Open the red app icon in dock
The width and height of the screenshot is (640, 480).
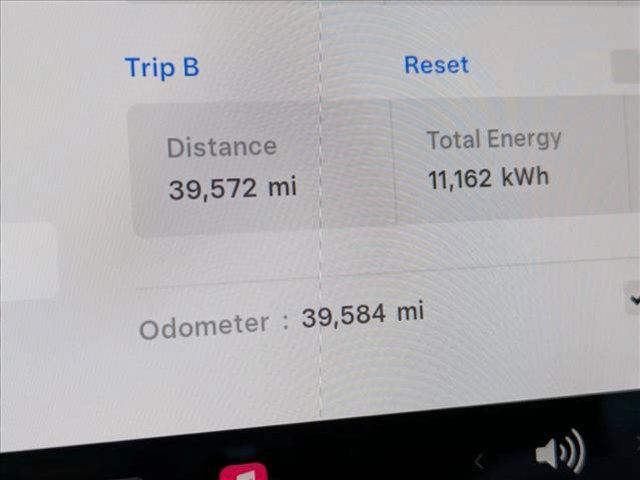pos(243,472)
